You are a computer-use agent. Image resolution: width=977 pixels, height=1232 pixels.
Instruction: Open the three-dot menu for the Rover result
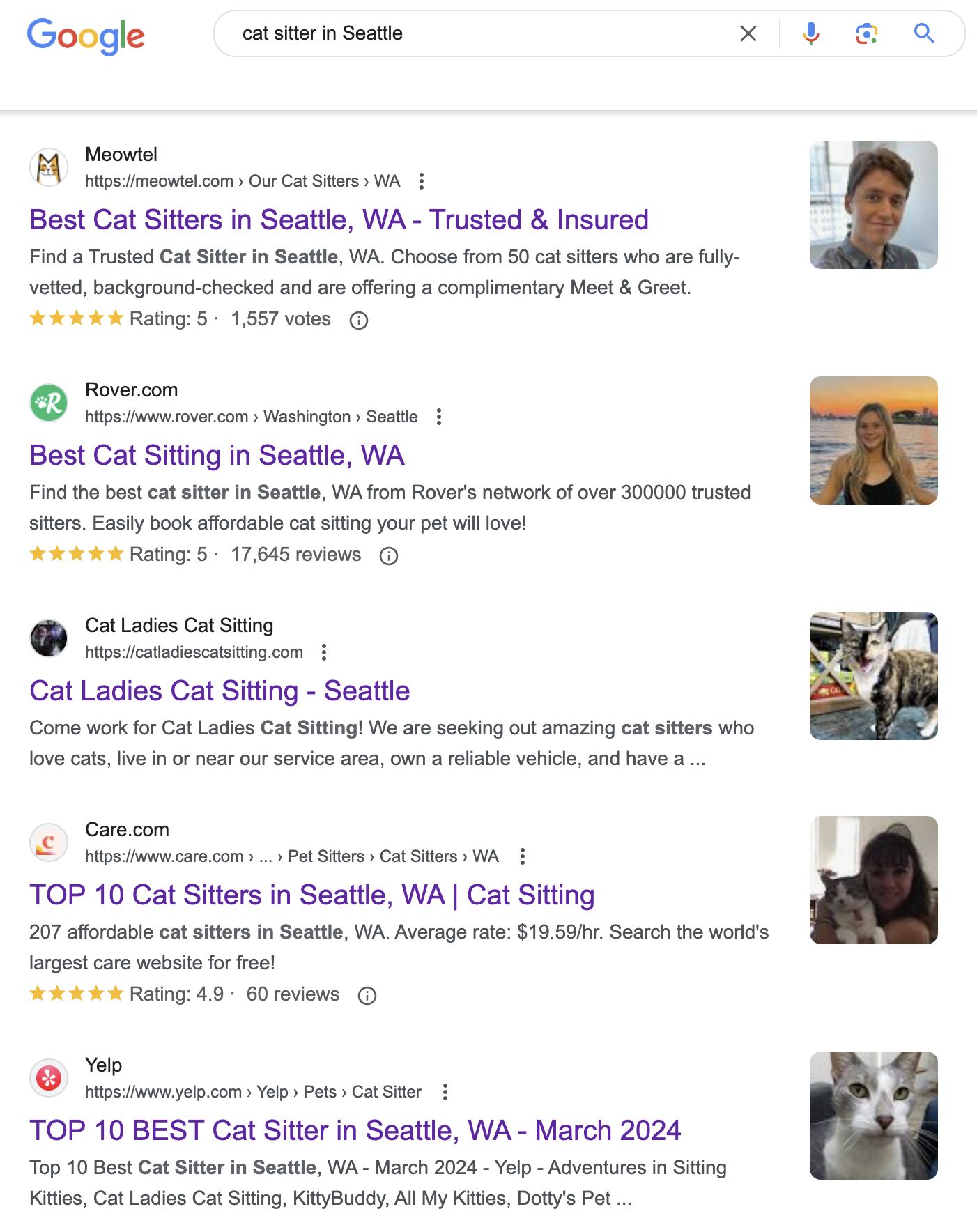coord(439,416)
